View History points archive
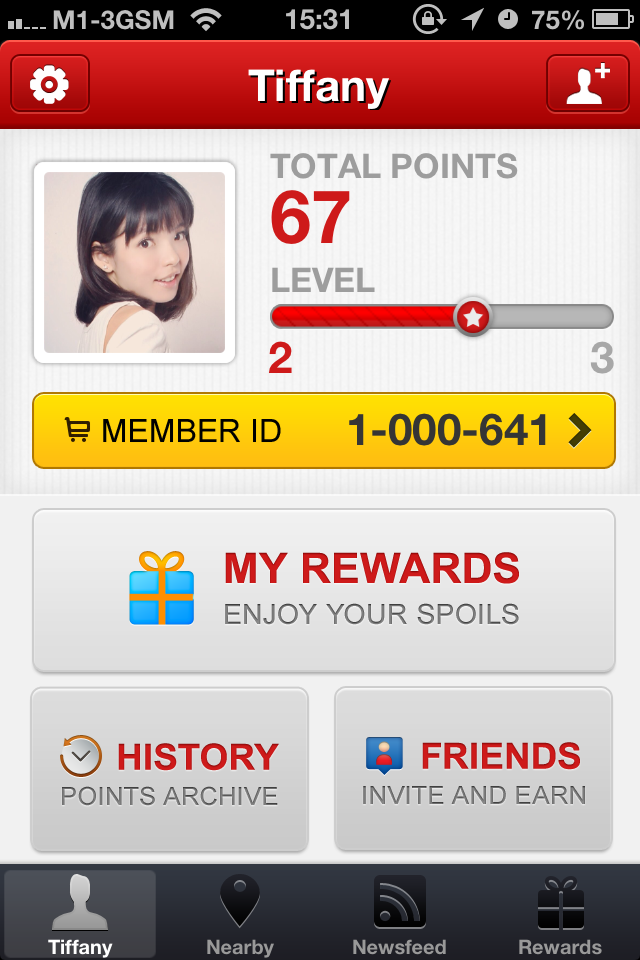 tap(169, 770)
